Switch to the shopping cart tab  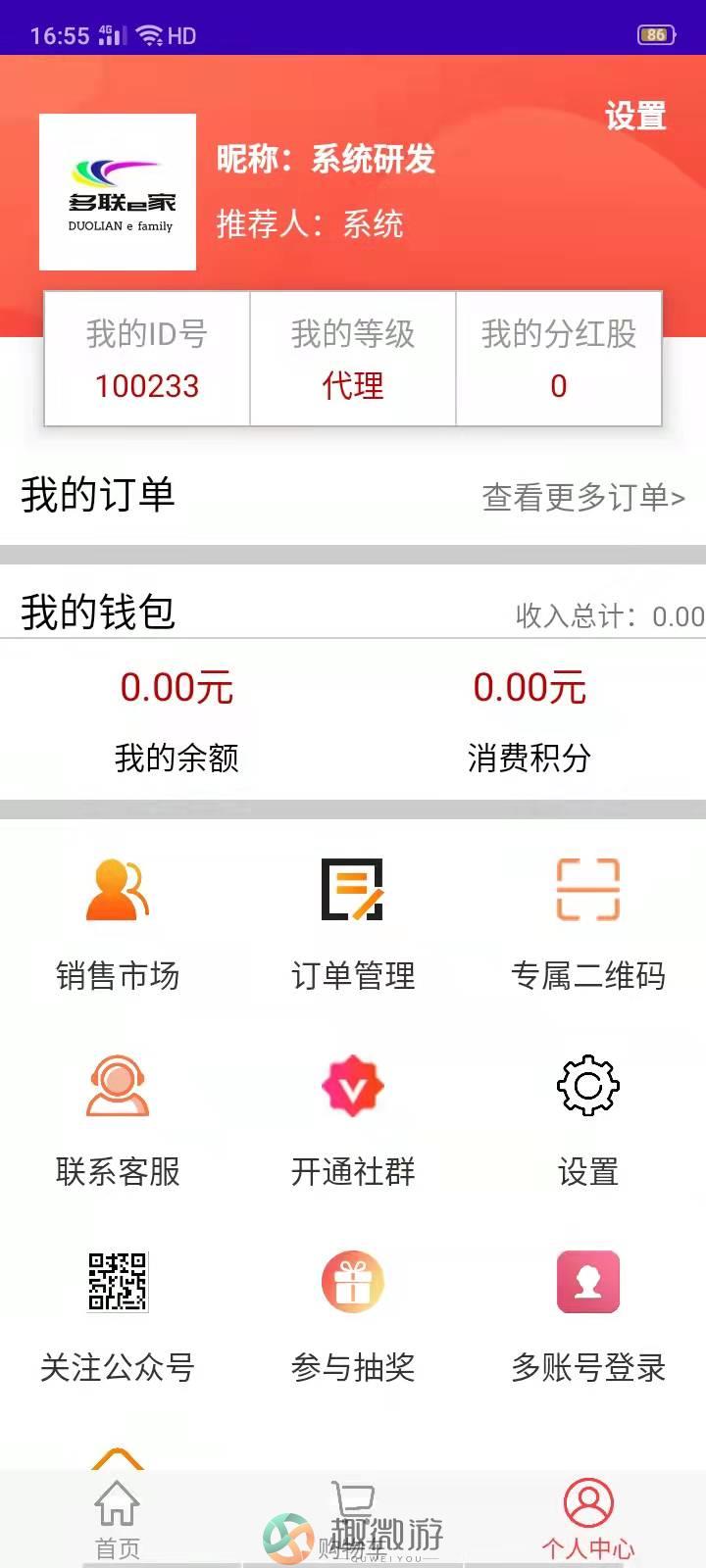(x=353, y=1520)
